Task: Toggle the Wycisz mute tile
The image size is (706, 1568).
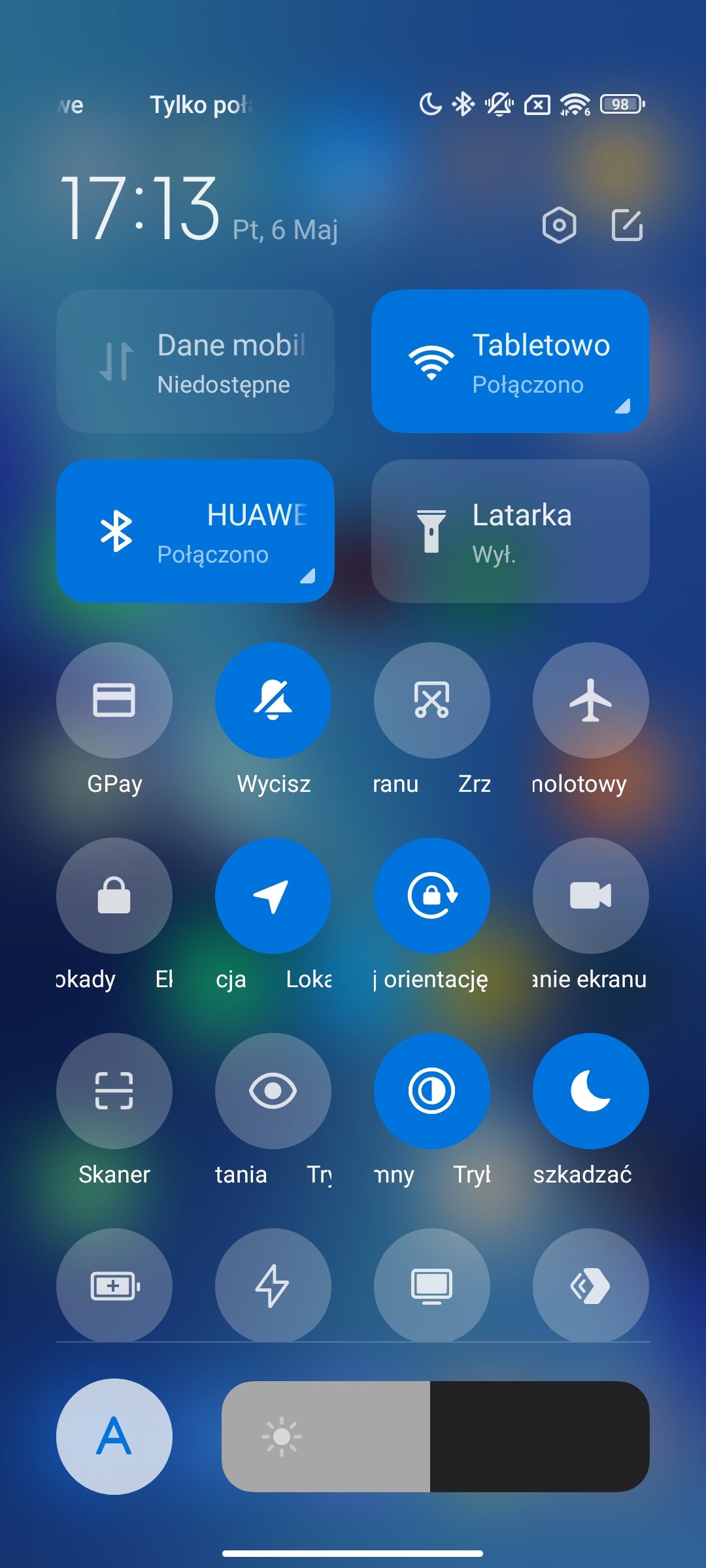Action: pos(273,700)
